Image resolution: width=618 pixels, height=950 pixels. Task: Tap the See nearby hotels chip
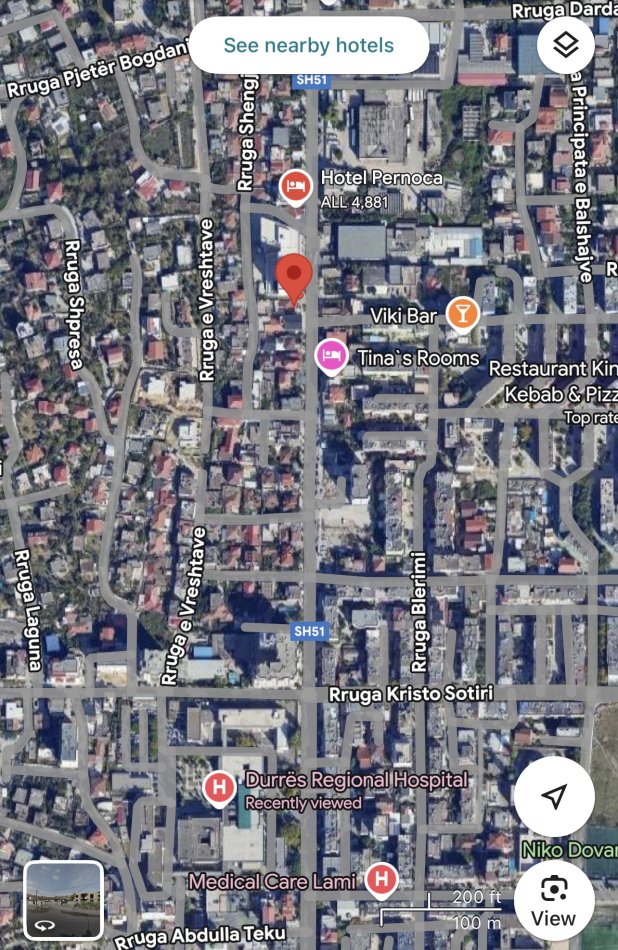click(x=308, y=45)
